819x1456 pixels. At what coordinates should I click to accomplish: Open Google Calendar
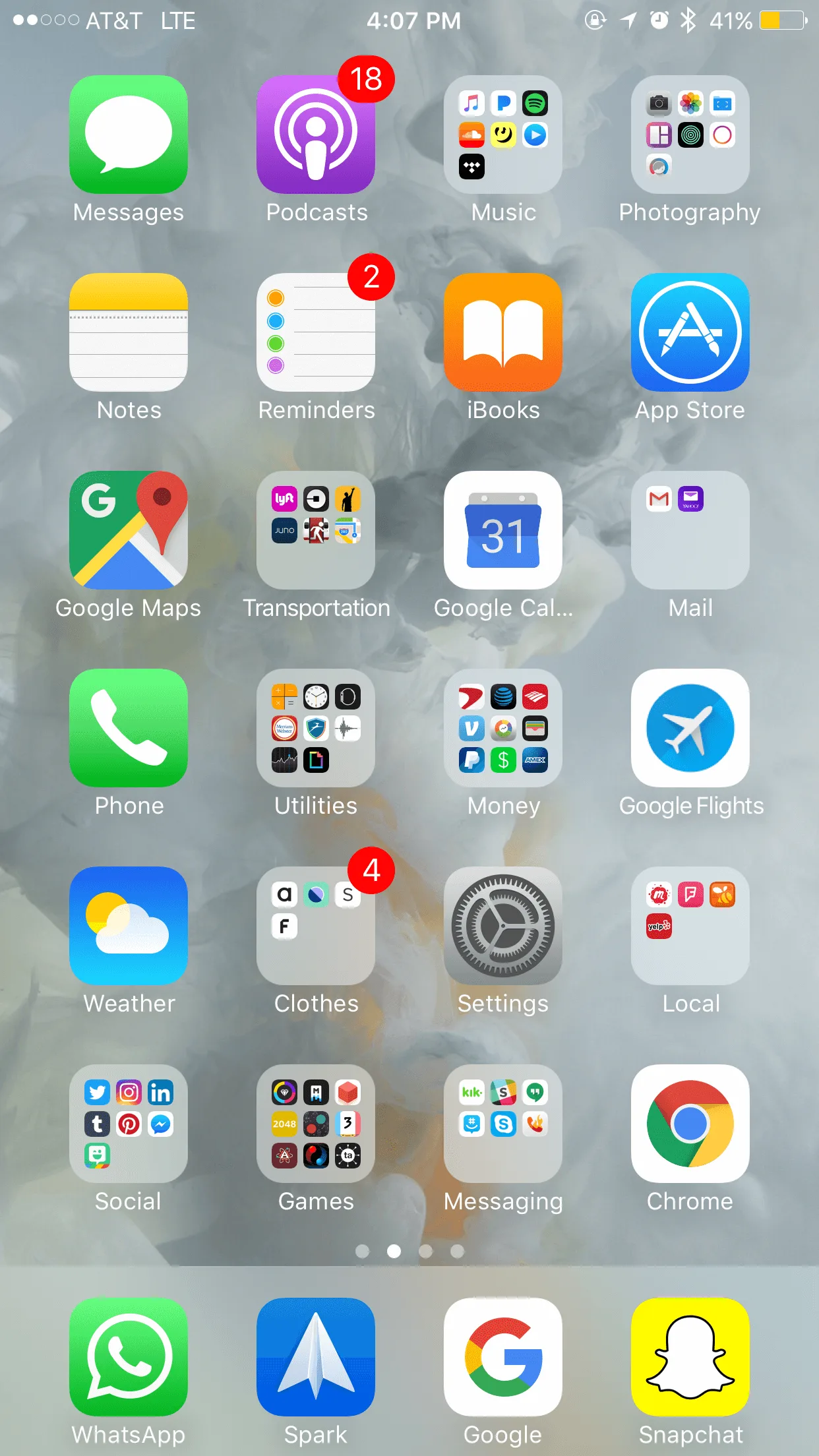[503, 530]
